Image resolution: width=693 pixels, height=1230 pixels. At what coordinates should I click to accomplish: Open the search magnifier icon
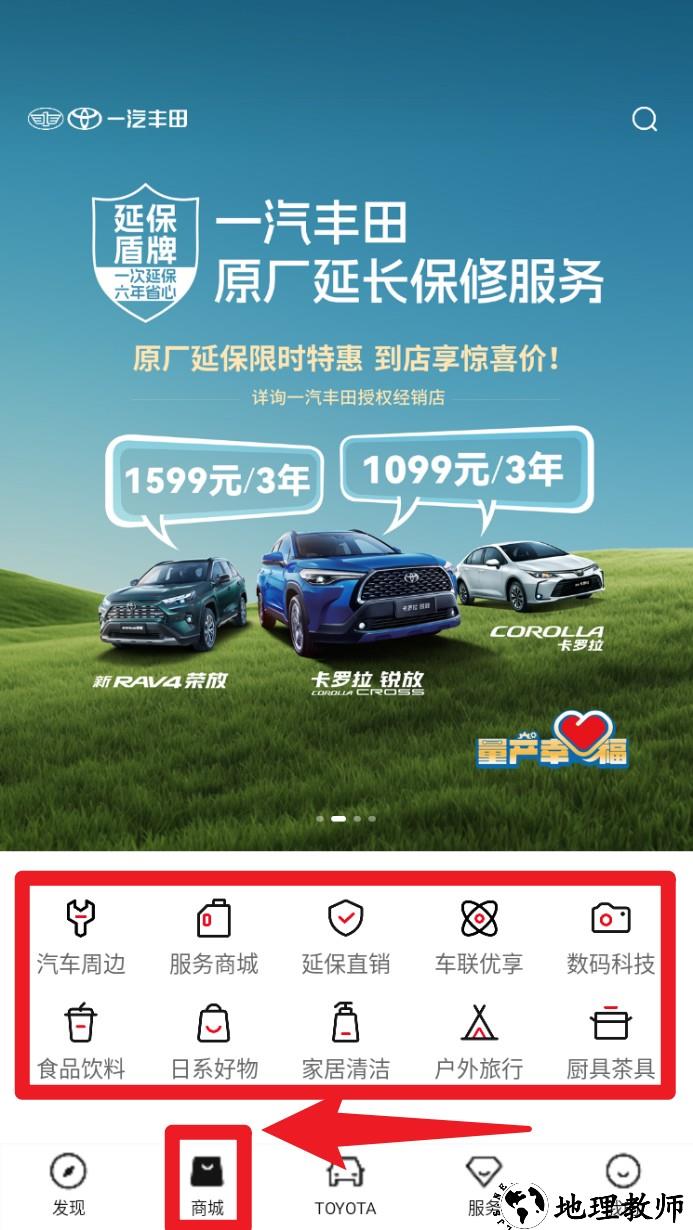point(645,120)
